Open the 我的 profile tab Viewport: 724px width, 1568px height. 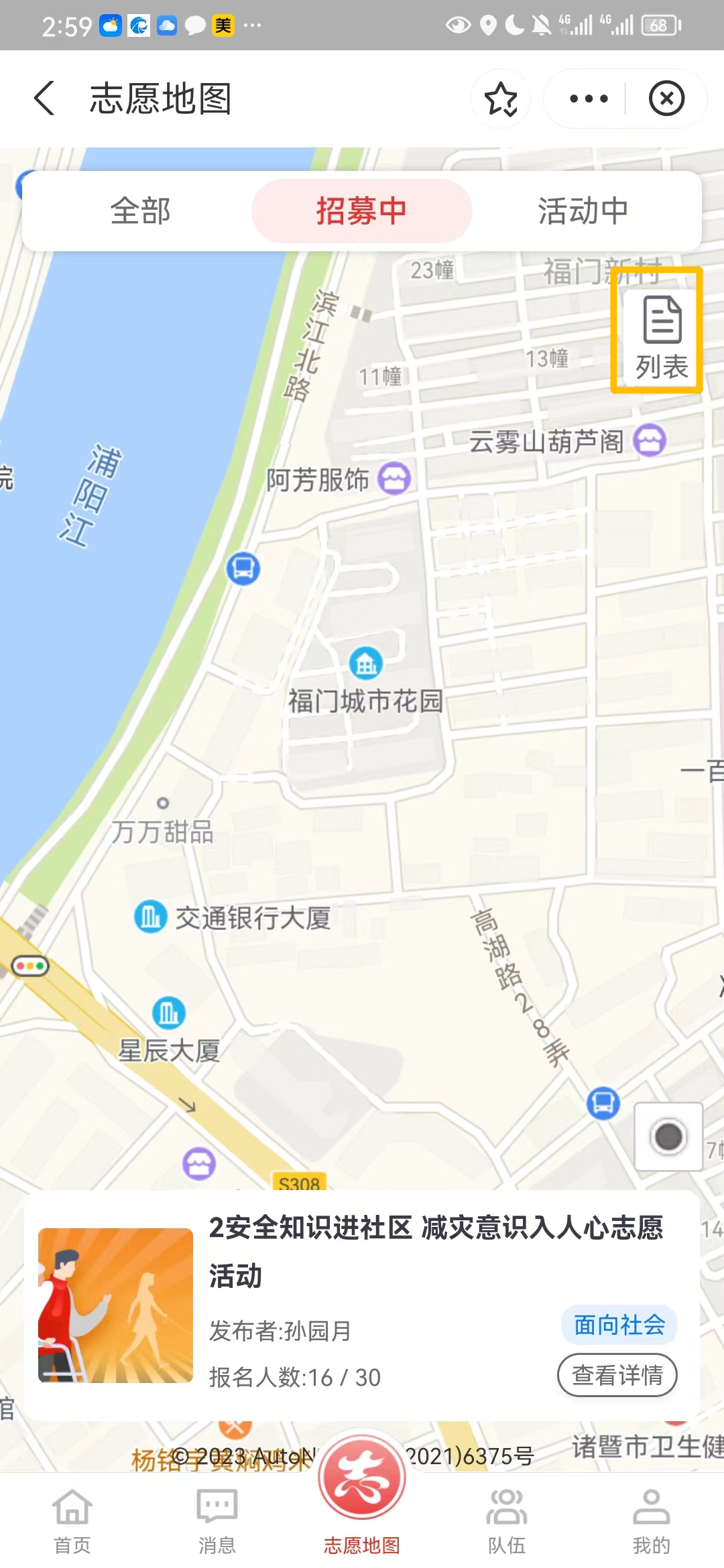(651, 1520)
